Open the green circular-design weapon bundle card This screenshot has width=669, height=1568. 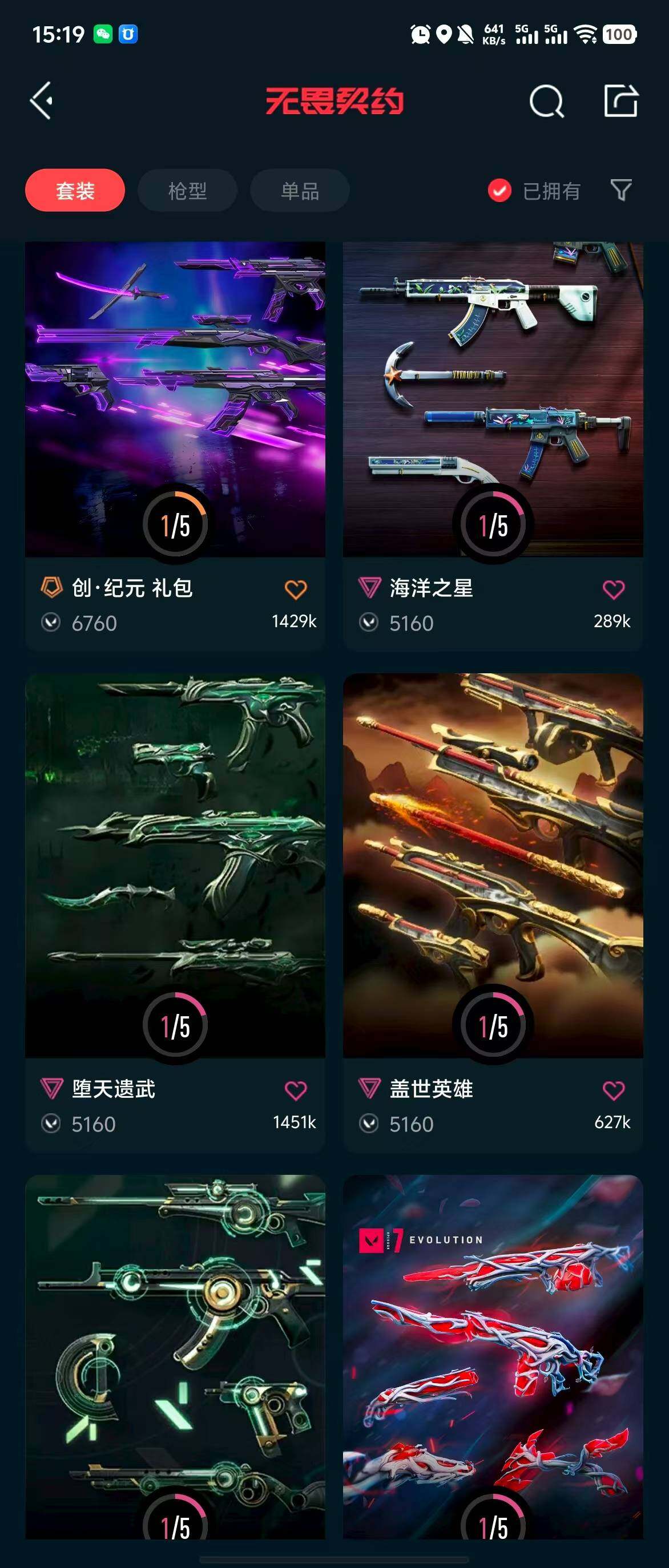click(175, 1357)
